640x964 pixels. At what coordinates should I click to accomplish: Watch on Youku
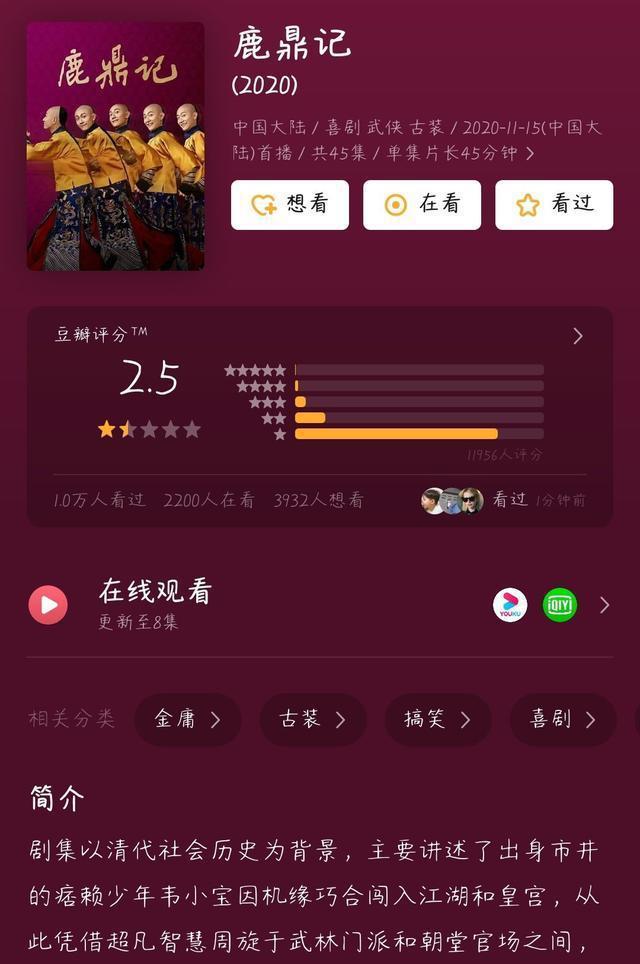(510, 604)
